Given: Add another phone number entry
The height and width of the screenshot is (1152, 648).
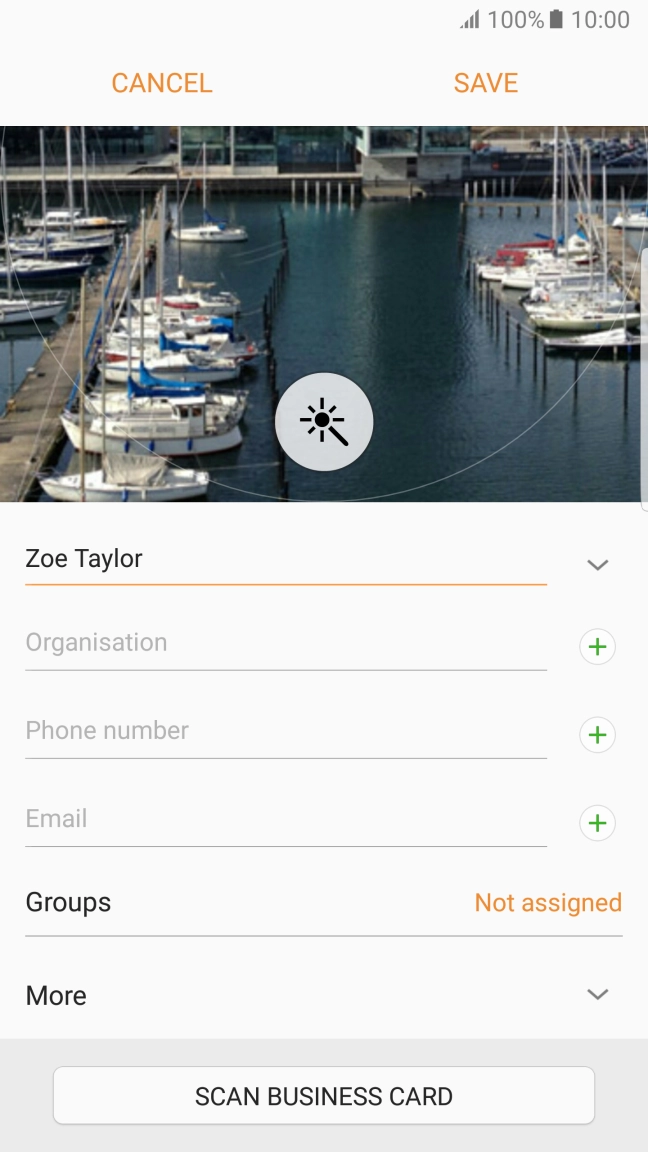Looking at the screenshot, I should 597,735.
